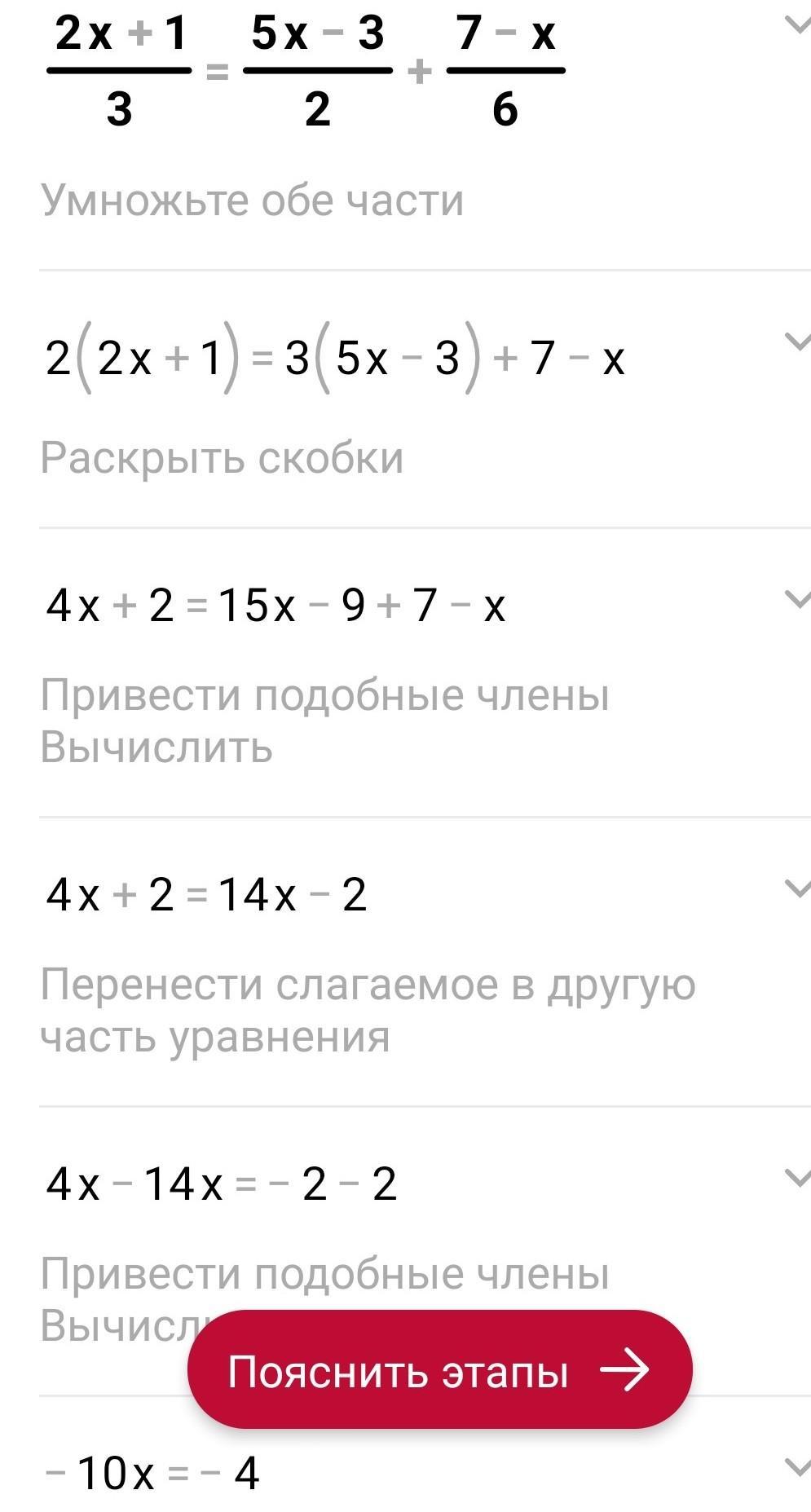811x1512 pixels.
Task: Expand the step with the fraction equation
Action: (x=796, y=26)
